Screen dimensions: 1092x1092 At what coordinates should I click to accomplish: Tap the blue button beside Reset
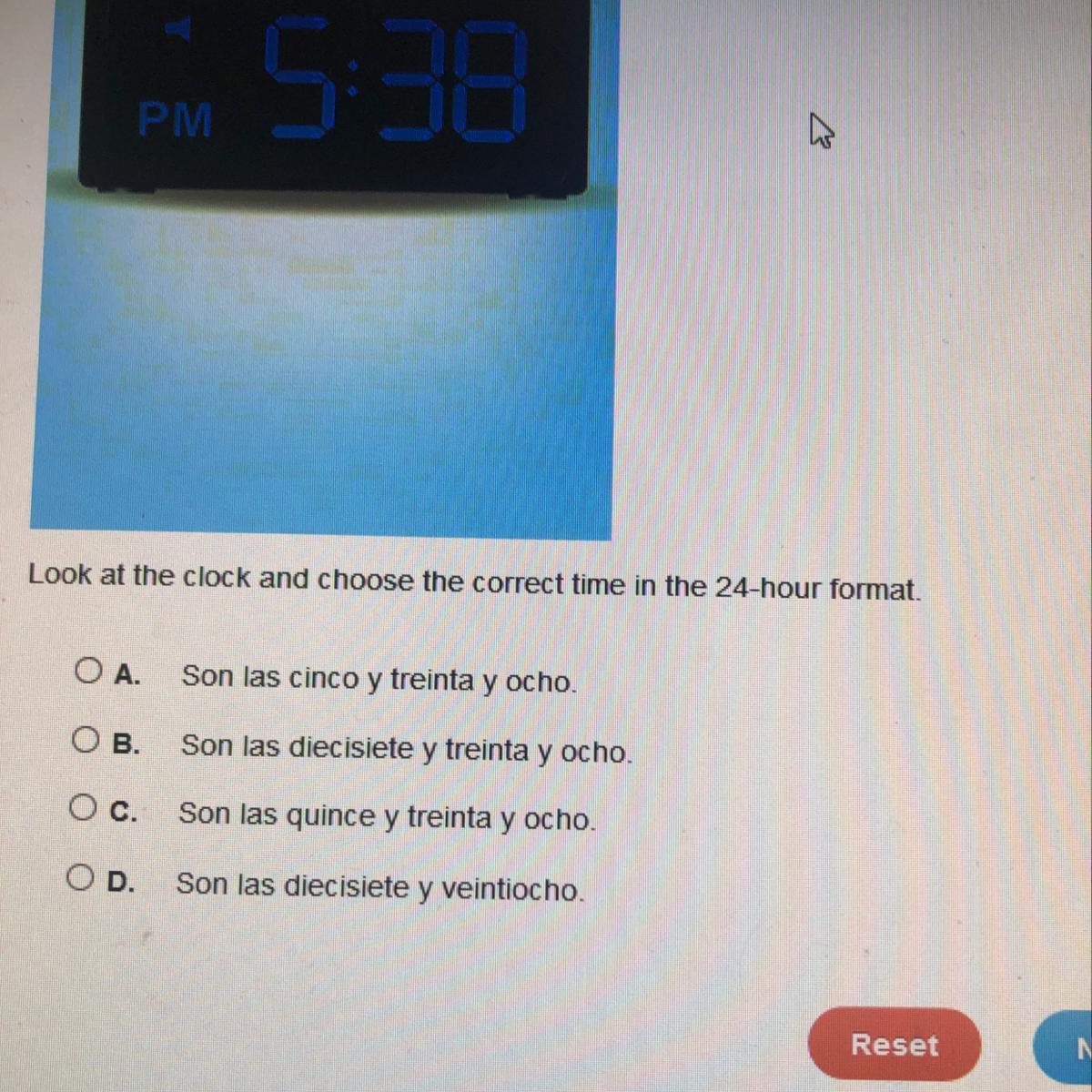(x=1067, y=1047)
